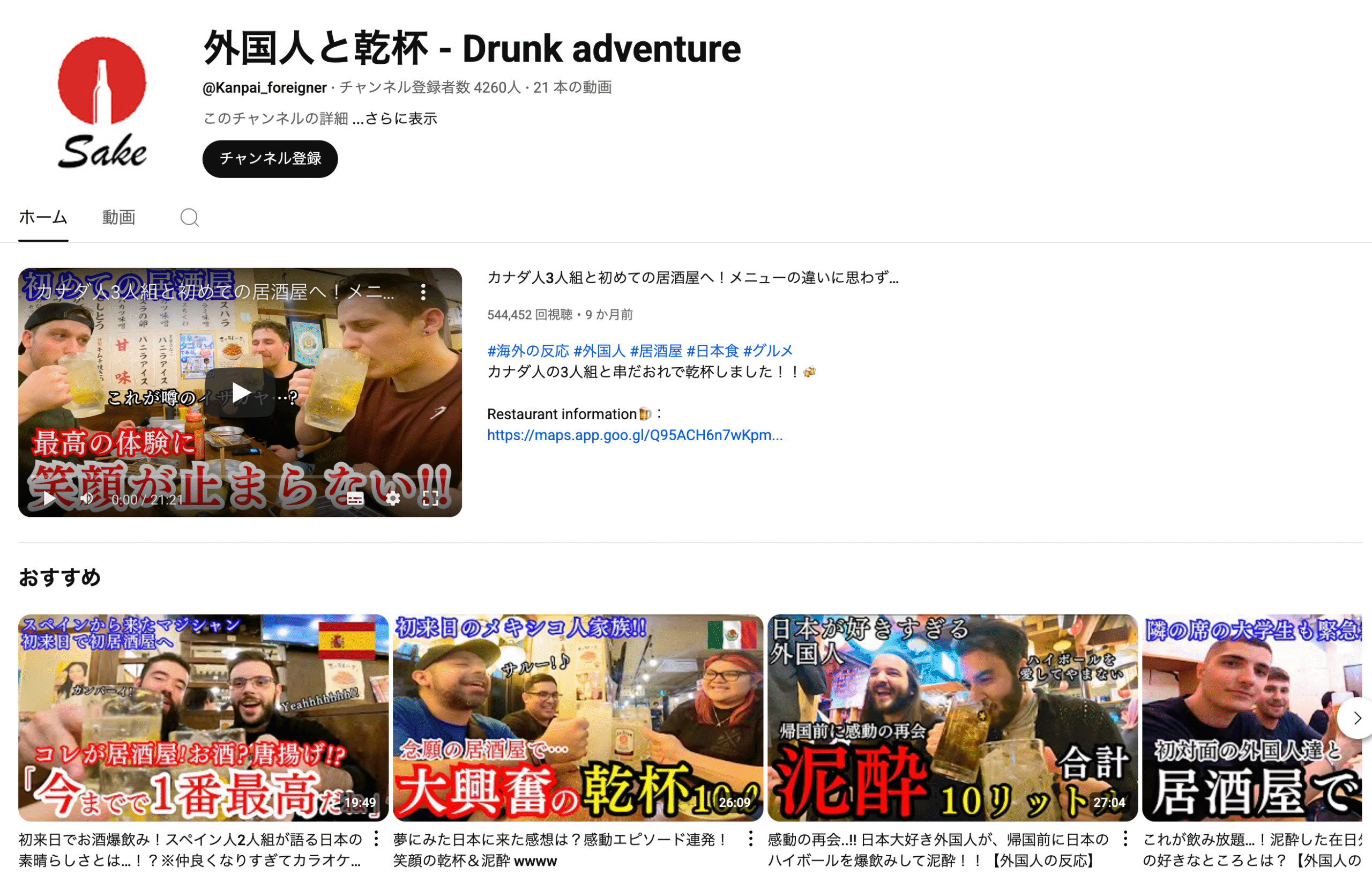Open the featured video player's settings gear

click(392, 499)
